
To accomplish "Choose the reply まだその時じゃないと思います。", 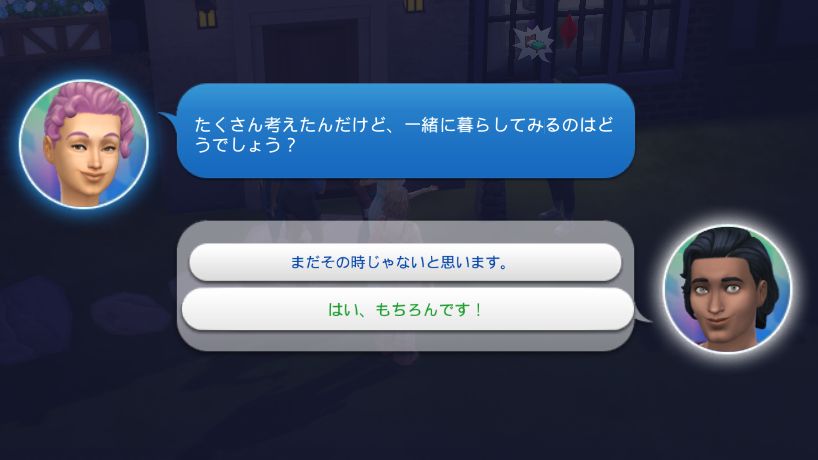I will pyautogui.click(x=405, y=262).
